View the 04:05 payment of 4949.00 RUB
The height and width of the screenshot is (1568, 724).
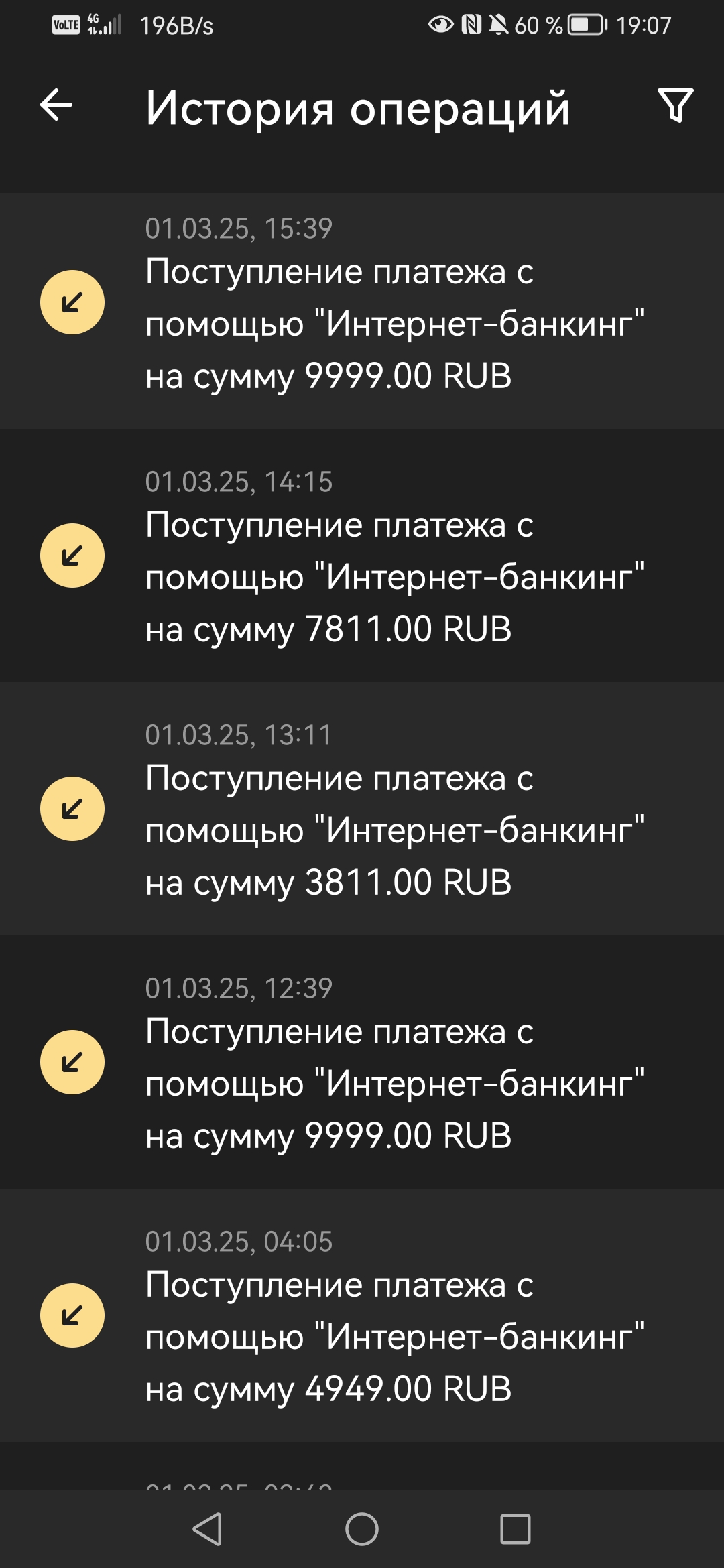pos(362,1315)
